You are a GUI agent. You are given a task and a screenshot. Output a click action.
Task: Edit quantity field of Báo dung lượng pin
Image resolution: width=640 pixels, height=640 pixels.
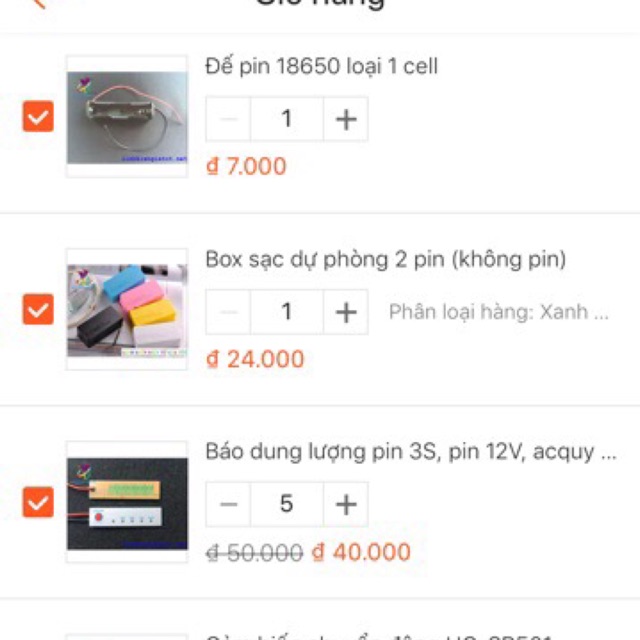point(287,504)
